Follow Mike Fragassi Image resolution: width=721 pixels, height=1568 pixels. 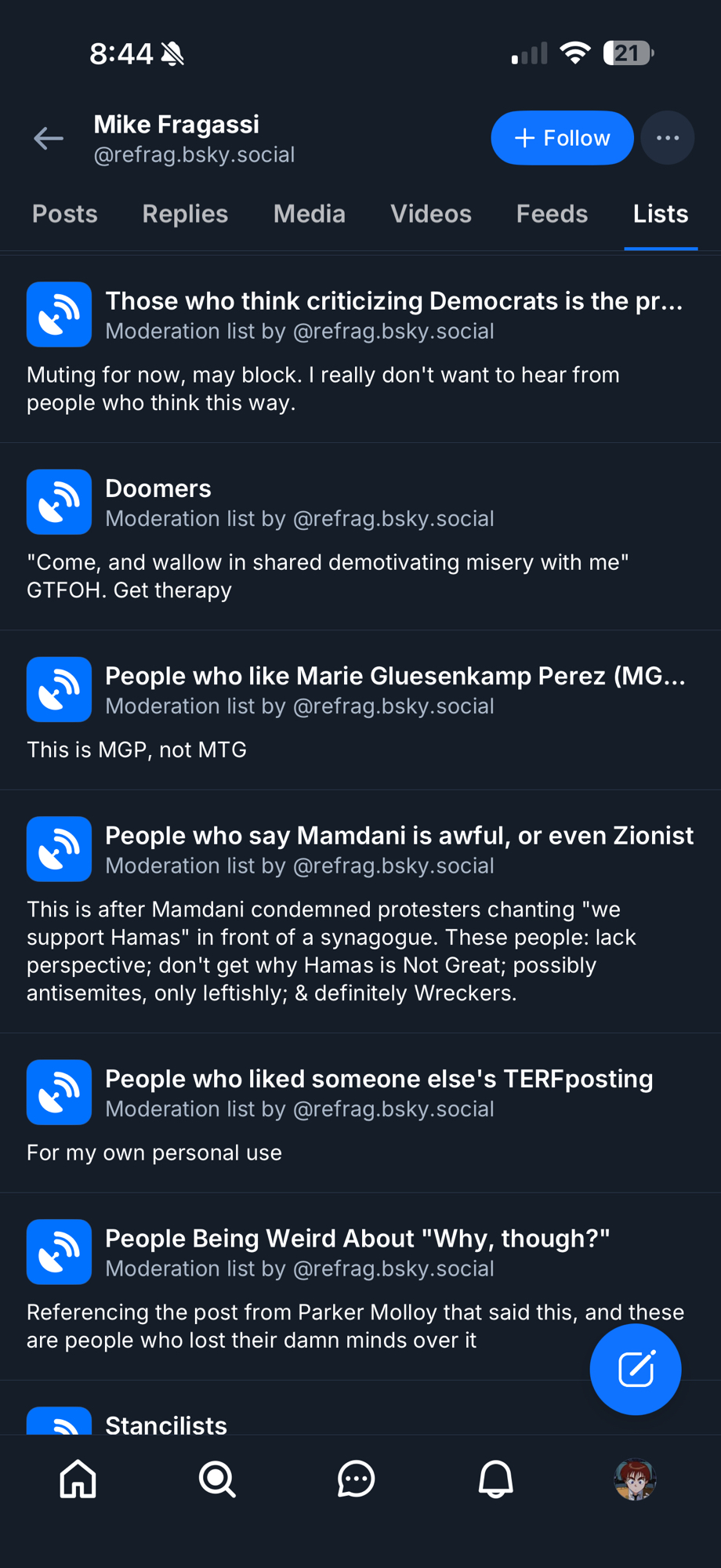562,138
